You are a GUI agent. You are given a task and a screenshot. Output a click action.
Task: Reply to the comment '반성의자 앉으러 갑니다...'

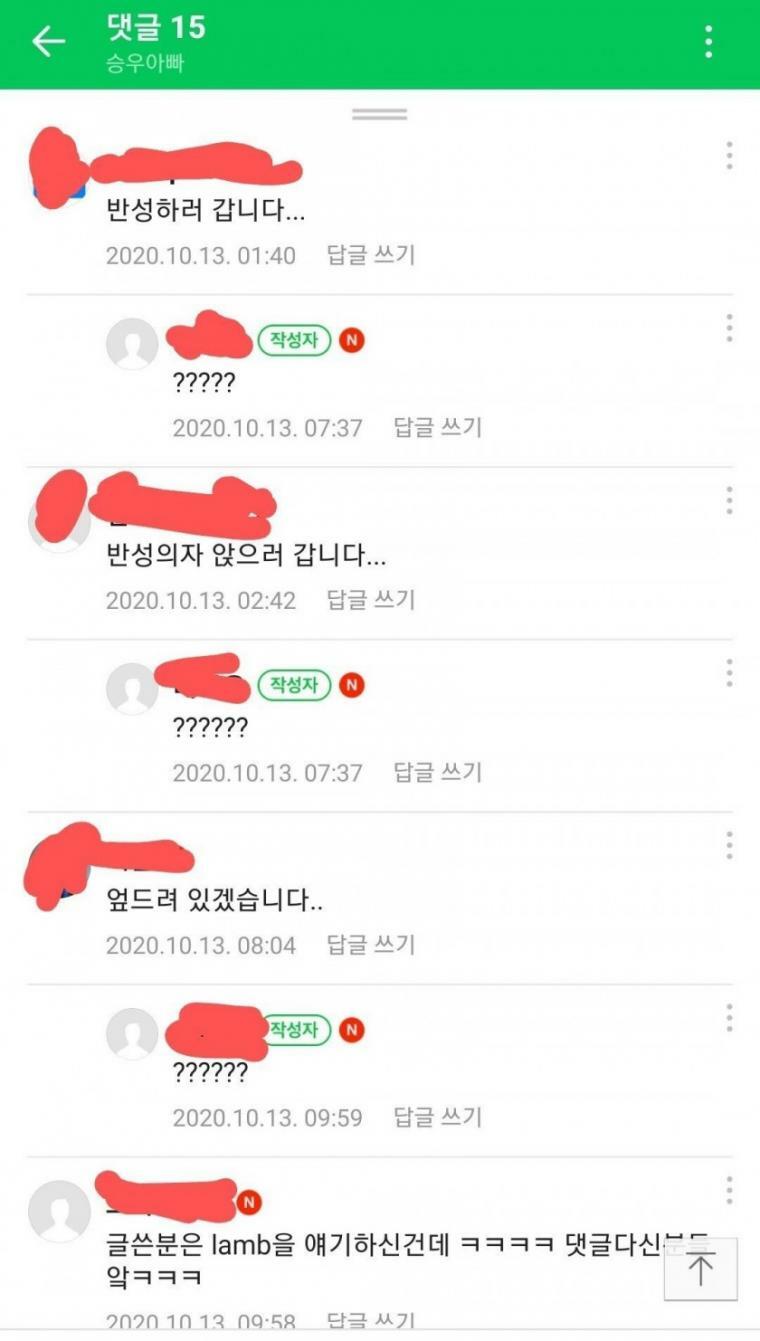[x=370, y=600]
